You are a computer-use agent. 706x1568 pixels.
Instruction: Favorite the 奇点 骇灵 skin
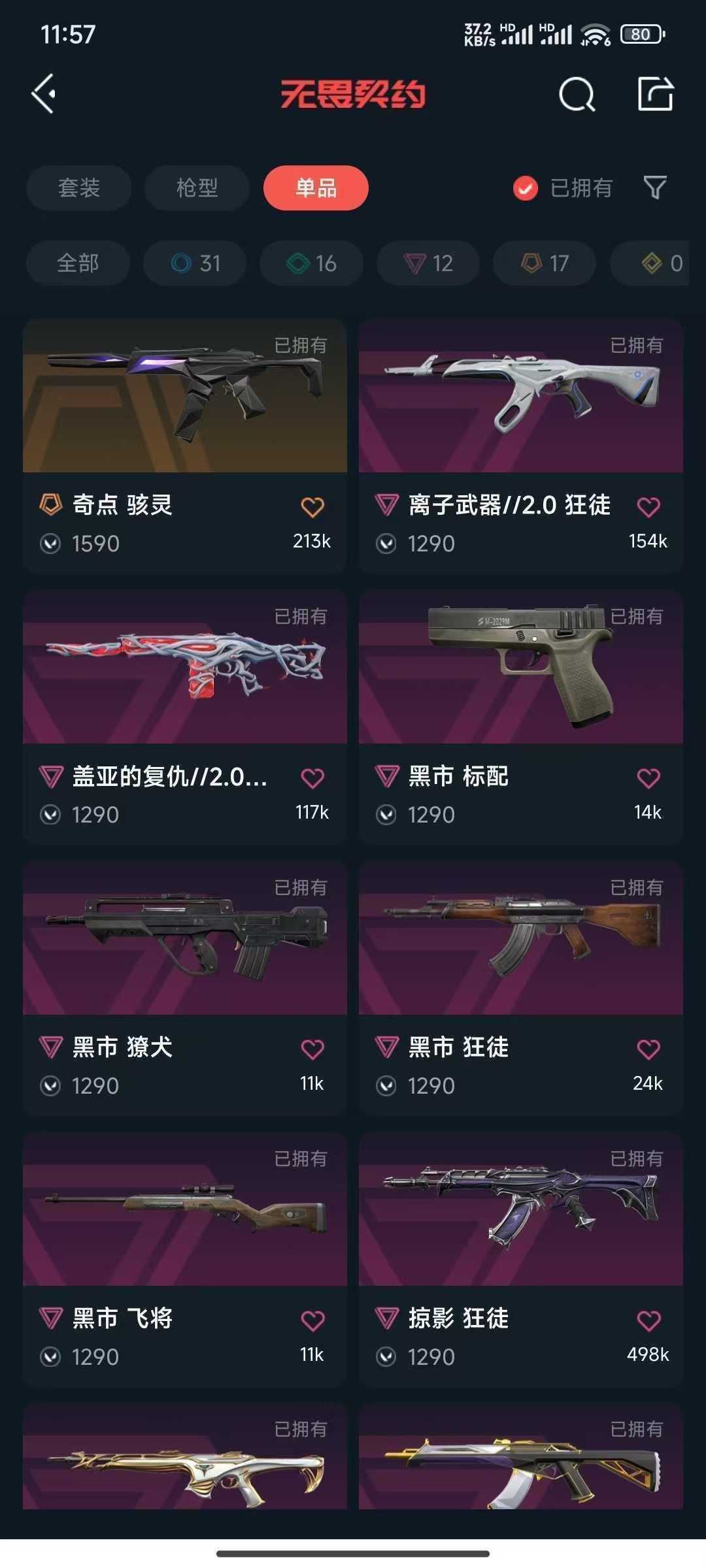click(312, 506)
